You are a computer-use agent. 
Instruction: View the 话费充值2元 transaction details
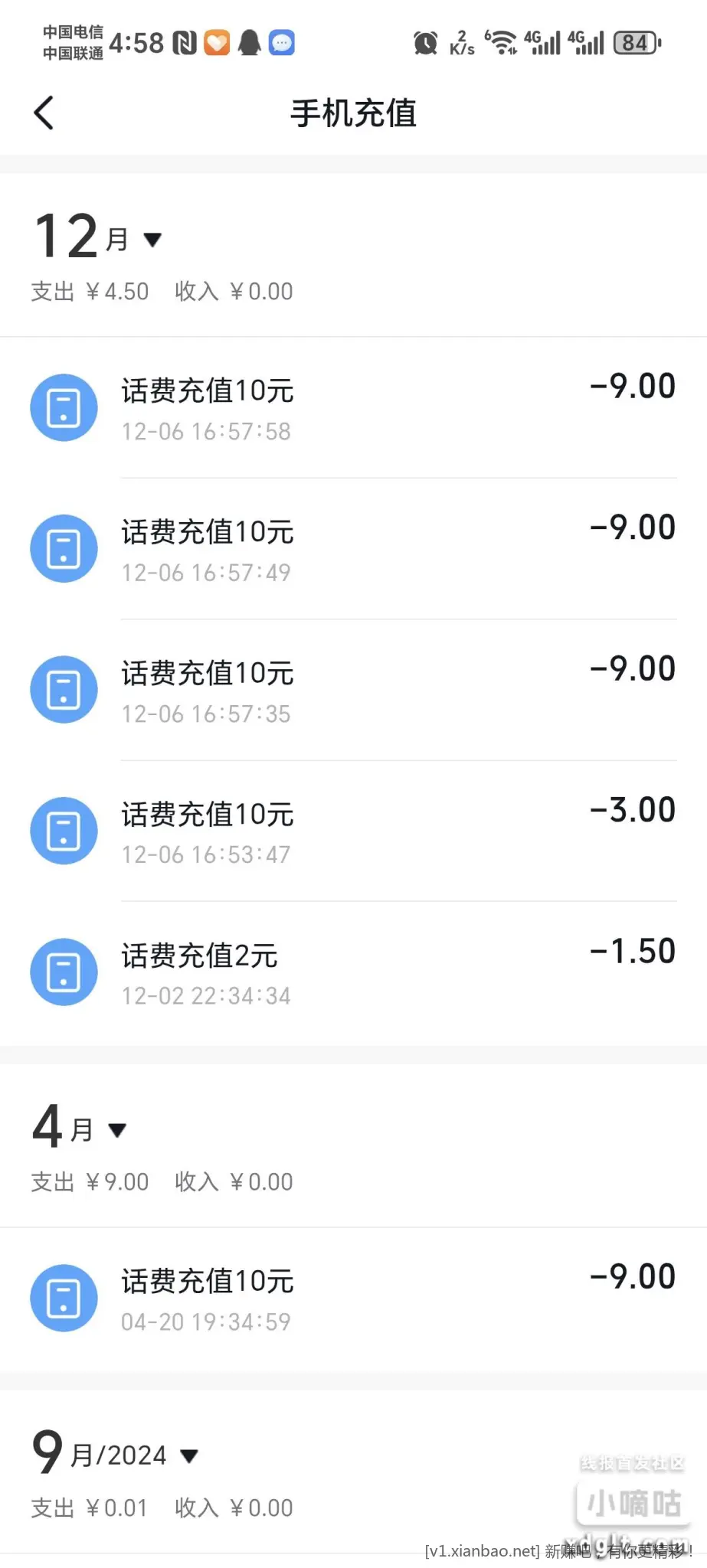click(x=352, y=972)
